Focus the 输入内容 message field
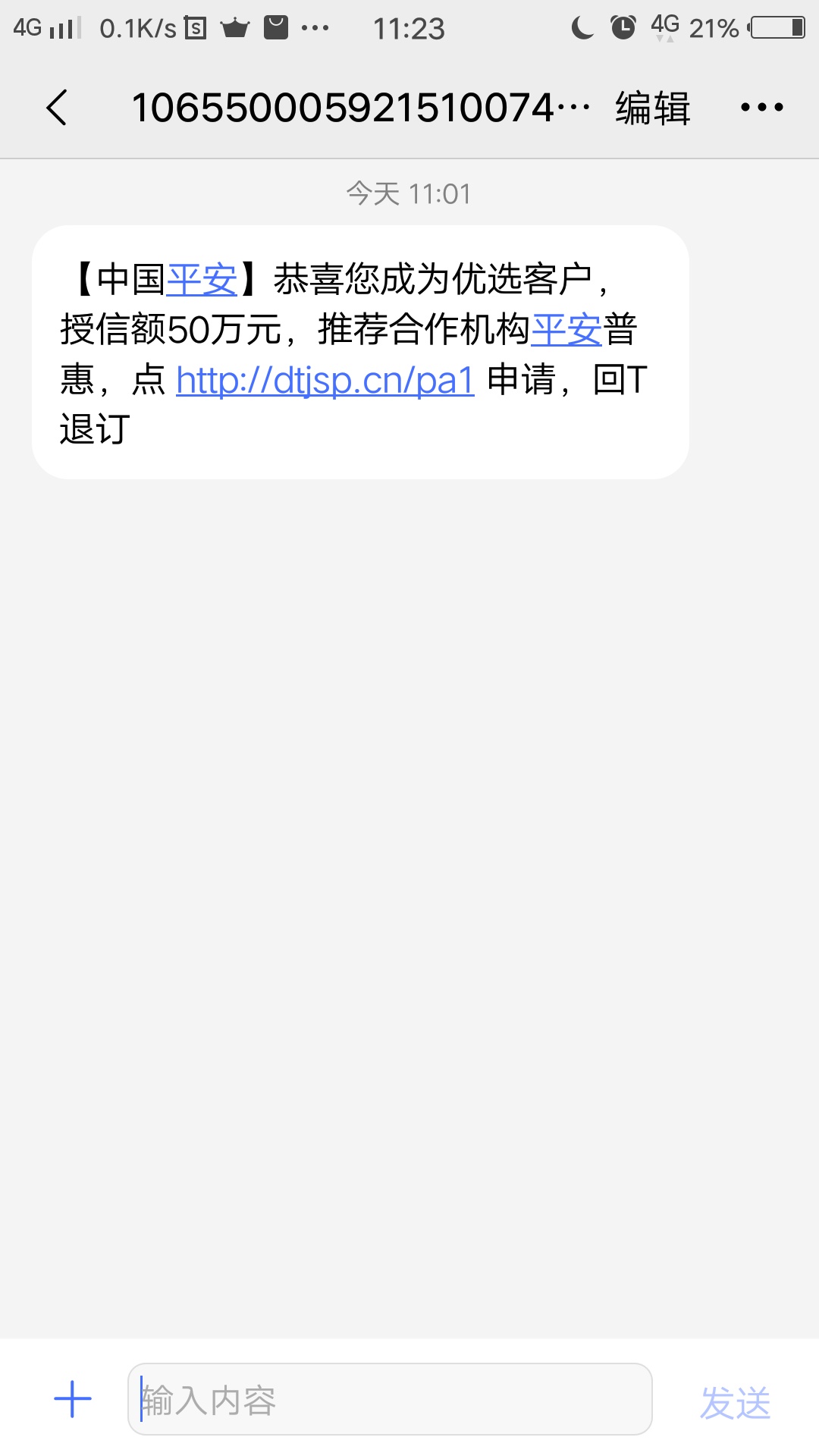Image resolution: width=819 pixels, height=1456 pixels. [x=390, y=1399]
